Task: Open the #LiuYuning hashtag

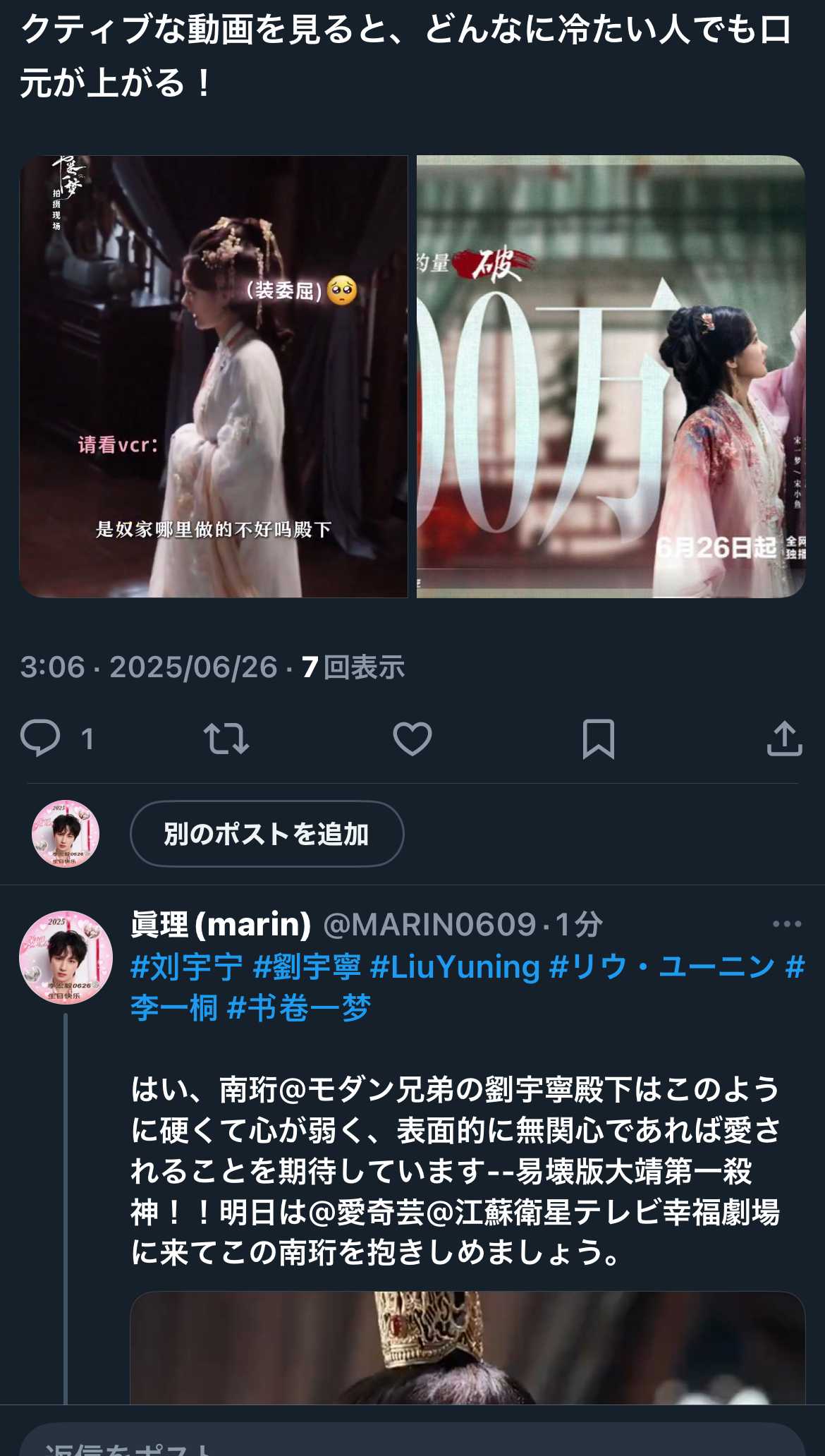Action: click(455, 966)
